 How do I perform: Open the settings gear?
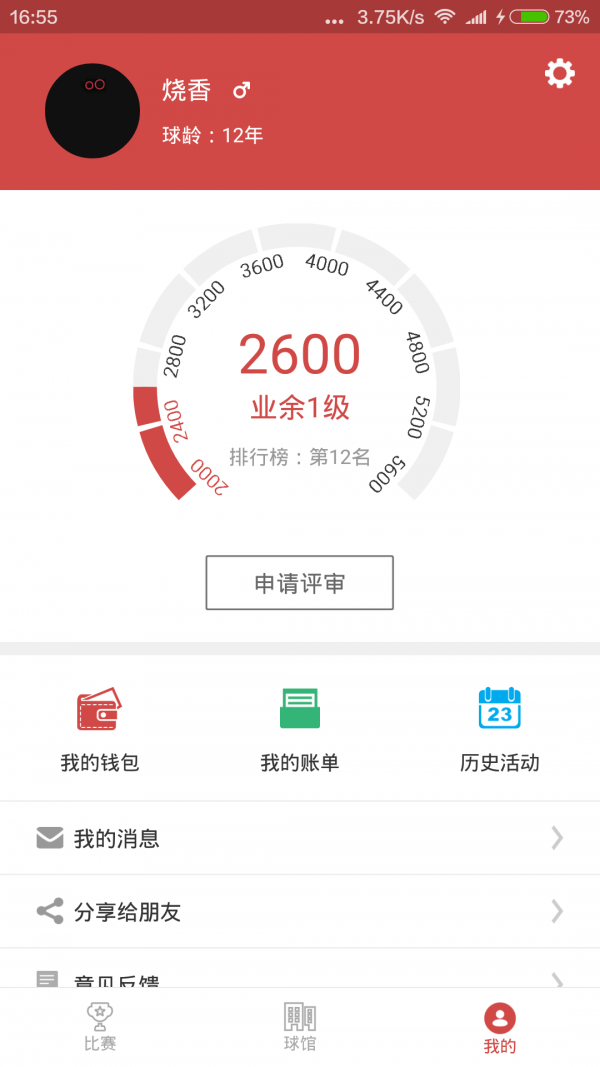559,73
